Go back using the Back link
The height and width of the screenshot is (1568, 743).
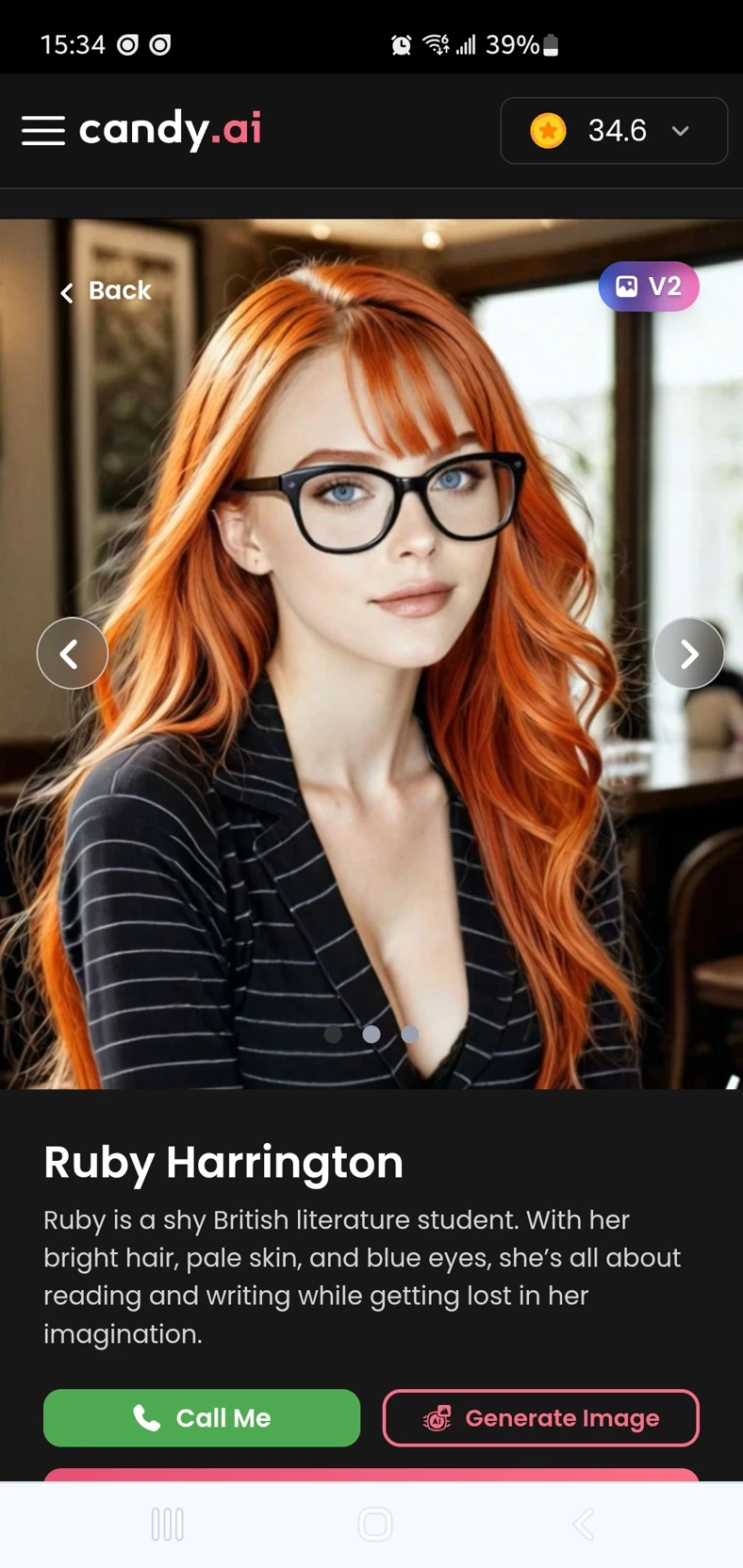pyautogui.click(x=106, y=291)
